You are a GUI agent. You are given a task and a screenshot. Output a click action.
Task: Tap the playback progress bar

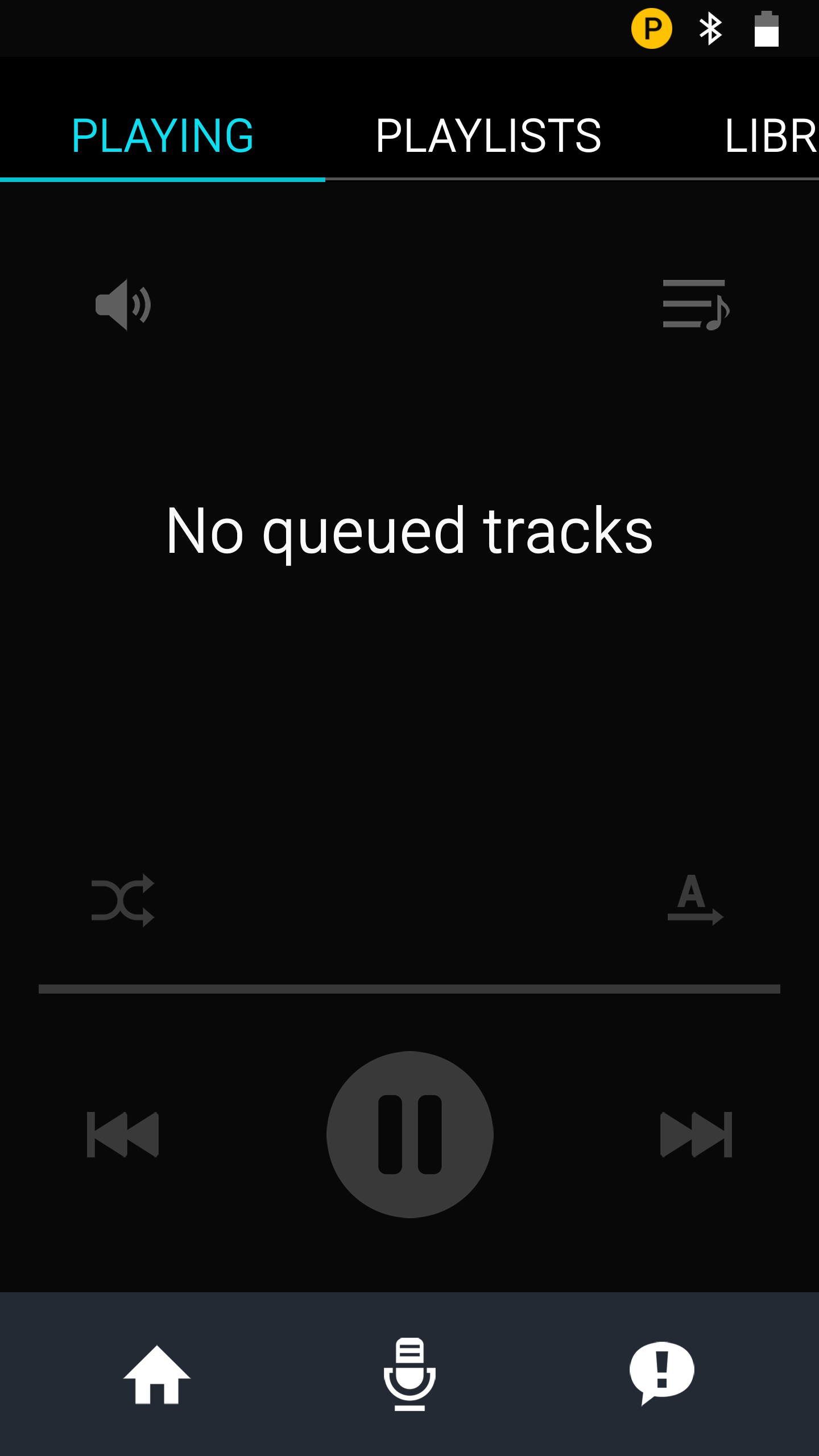pyautogui.click(x=409, y=989)
